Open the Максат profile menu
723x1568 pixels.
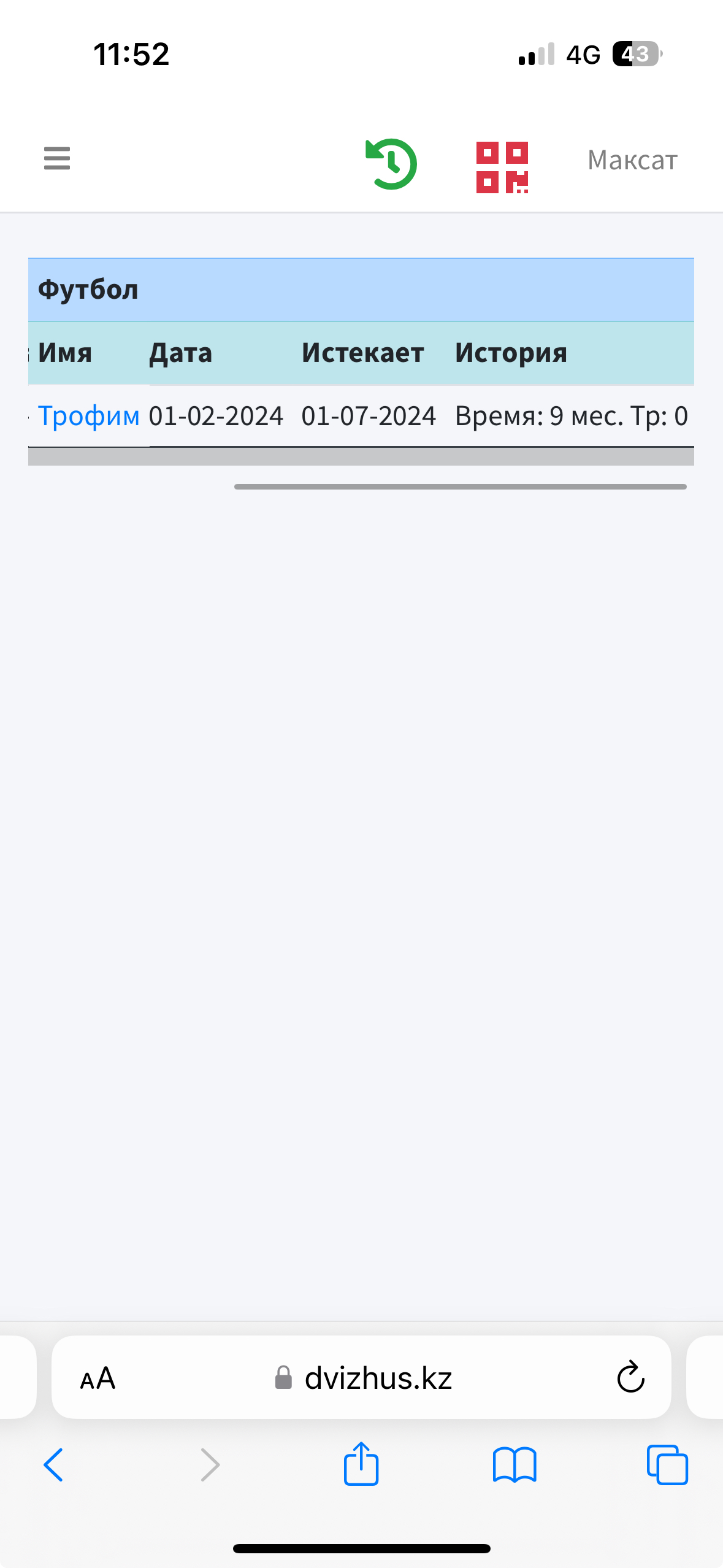coord(632,160)
